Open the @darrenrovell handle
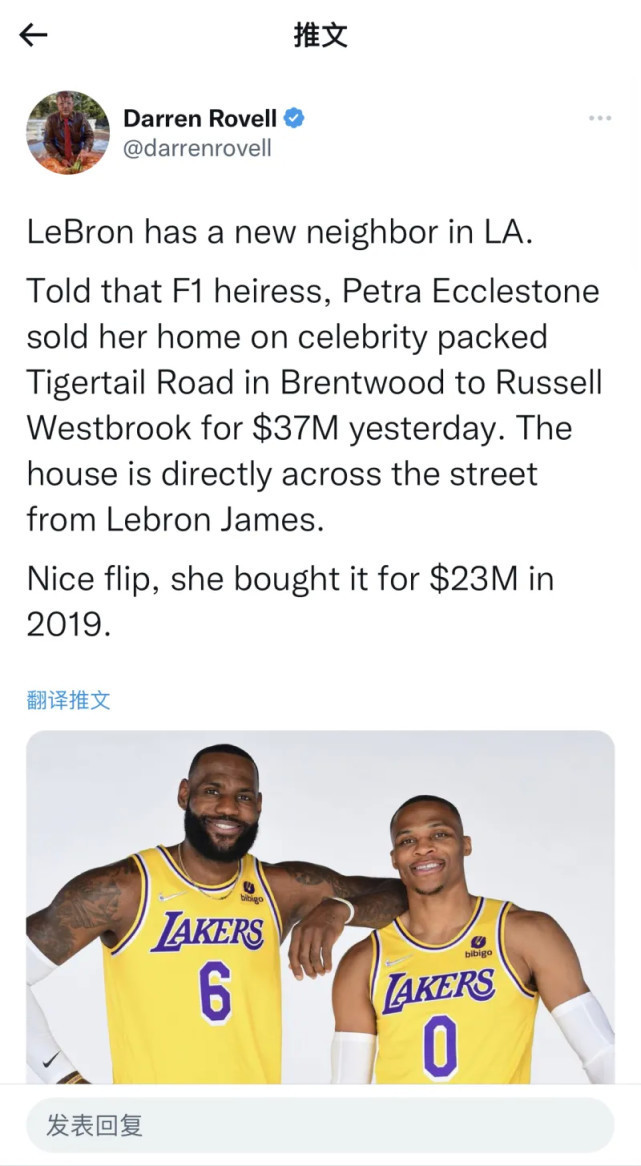 point(197,148)
